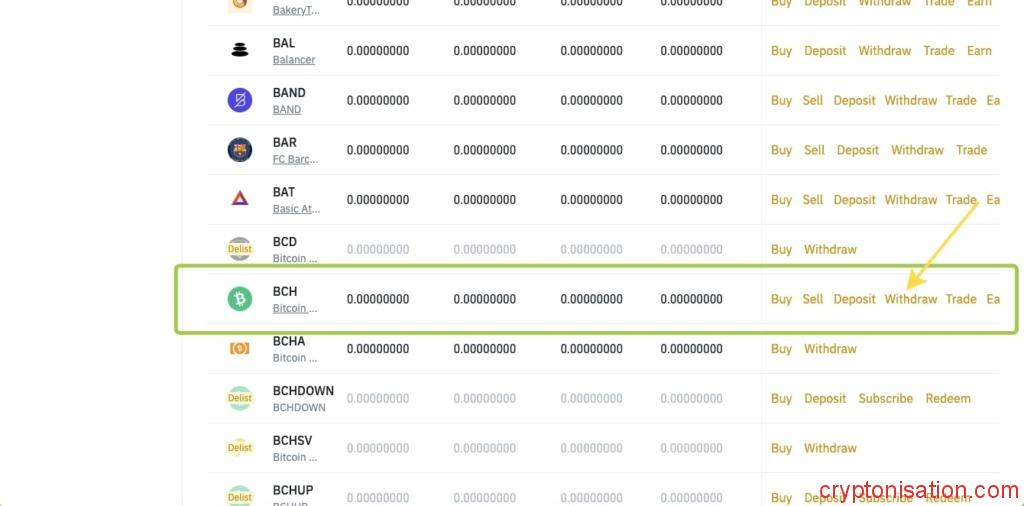The width and height of the screenshot is (1024, 506).
Task: Tap Withdraw in the BCHA row
Action: (830, 349)
